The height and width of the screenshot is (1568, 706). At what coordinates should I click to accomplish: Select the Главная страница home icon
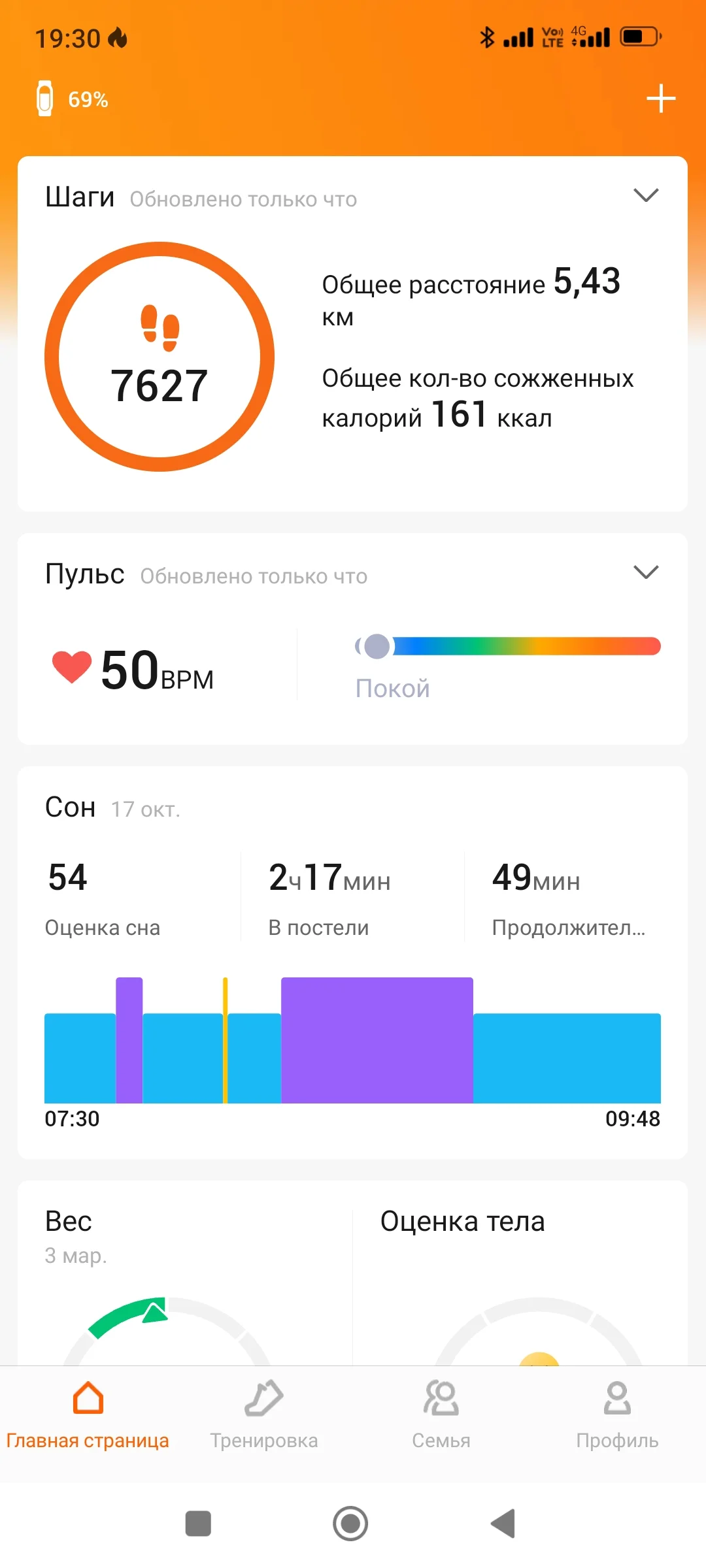87,1401
